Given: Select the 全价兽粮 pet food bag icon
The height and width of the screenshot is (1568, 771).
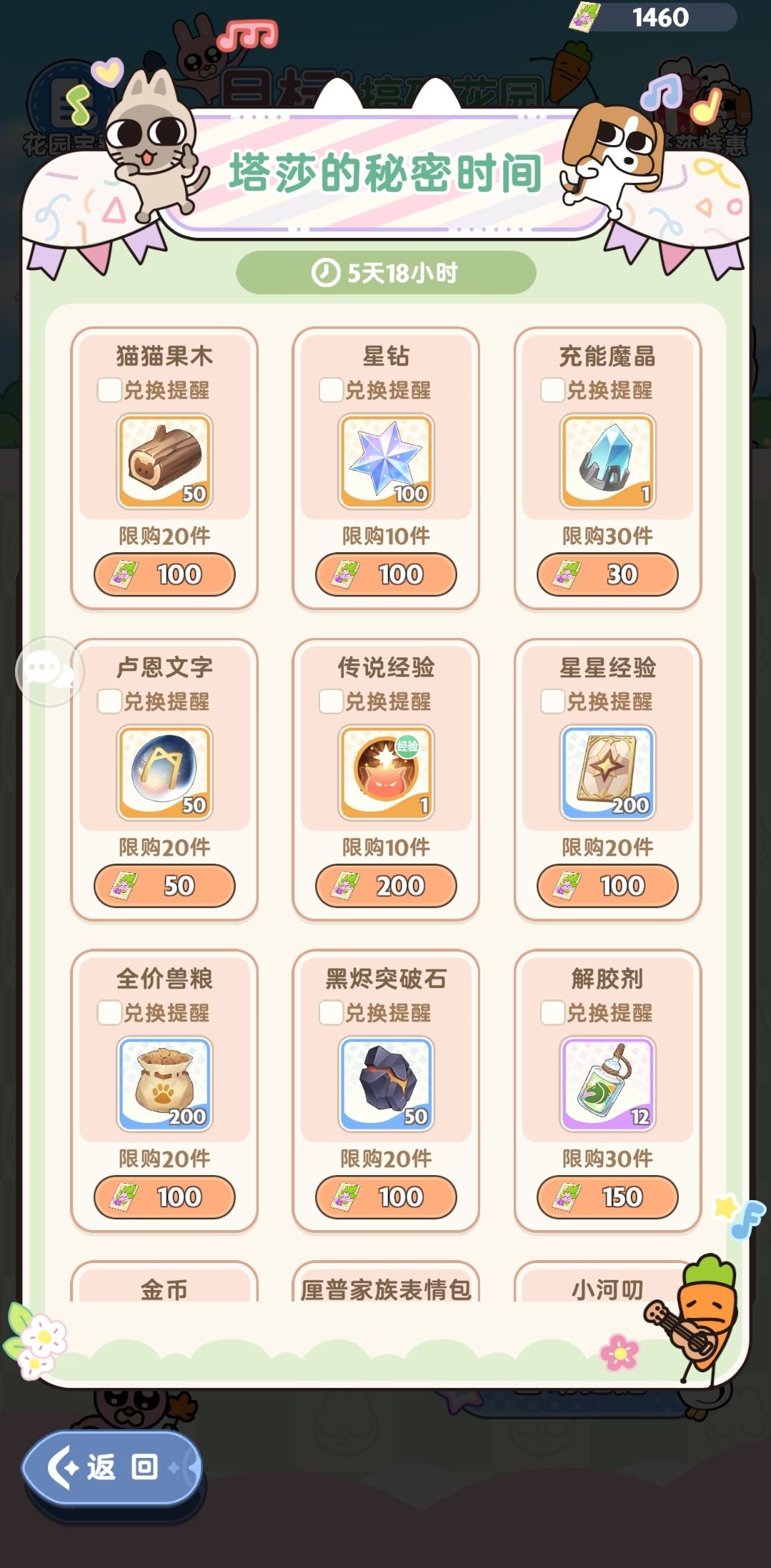Looking at the screenshot, I should tap(164, 1084).
